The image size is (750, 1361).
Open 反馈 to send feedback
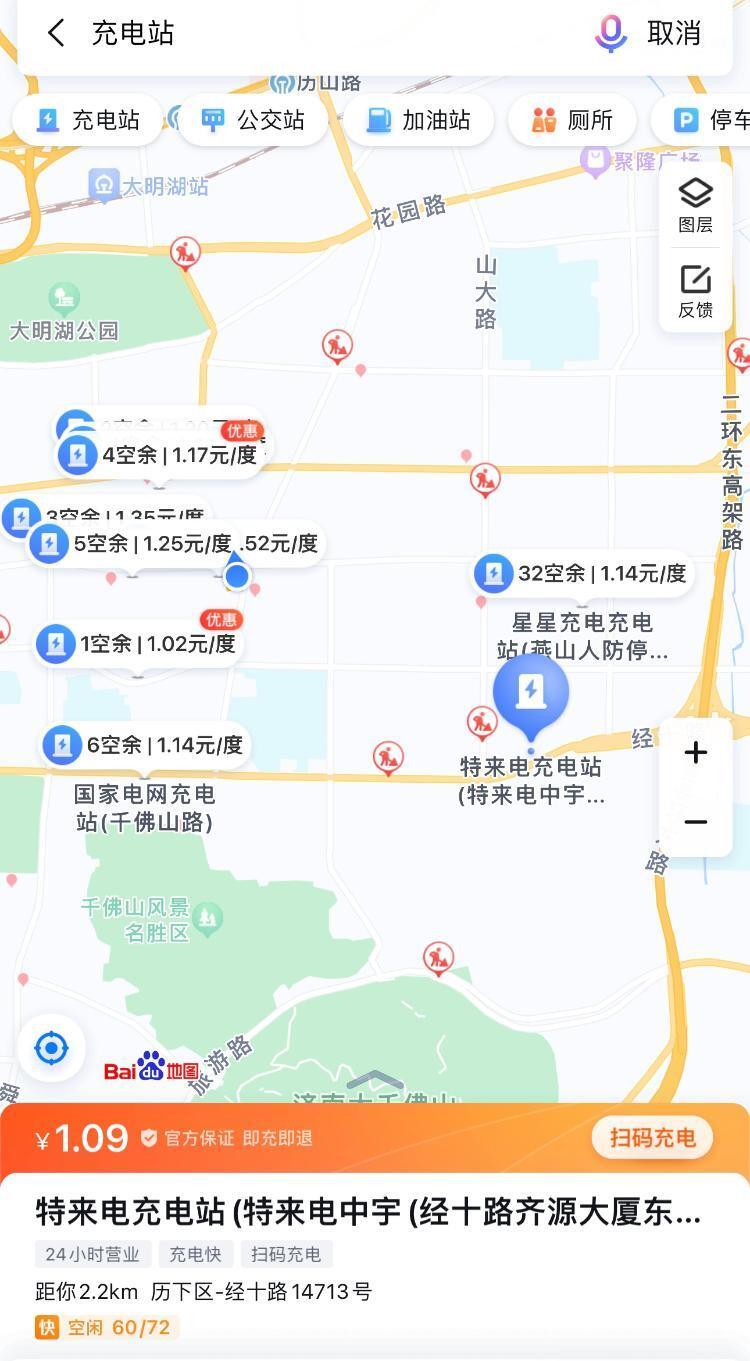(x=695, y=291)
